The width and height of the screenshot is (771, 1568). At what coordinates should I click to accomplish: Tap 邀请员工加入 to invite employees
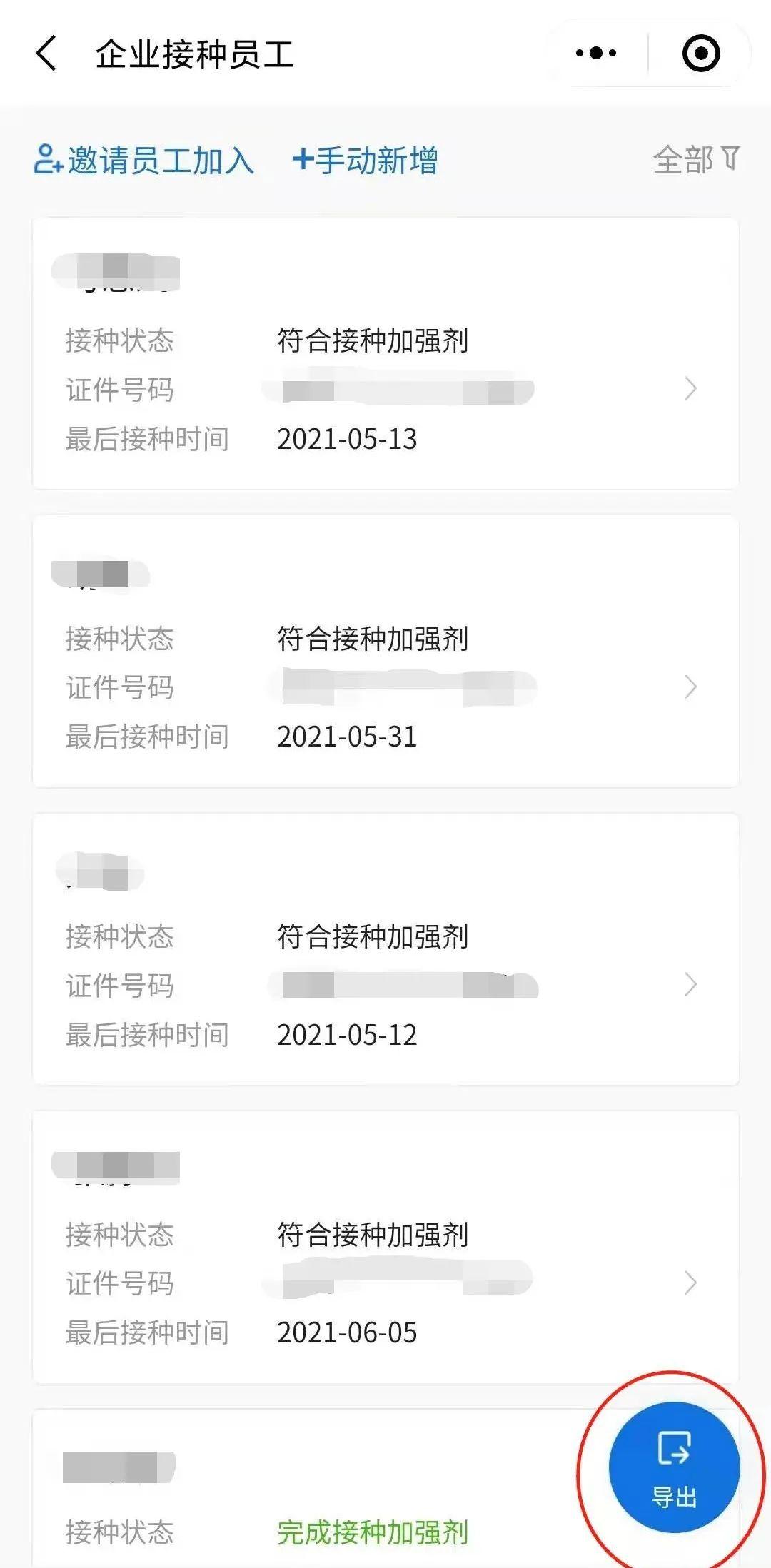pyautogui.click(x=144, y=160)
